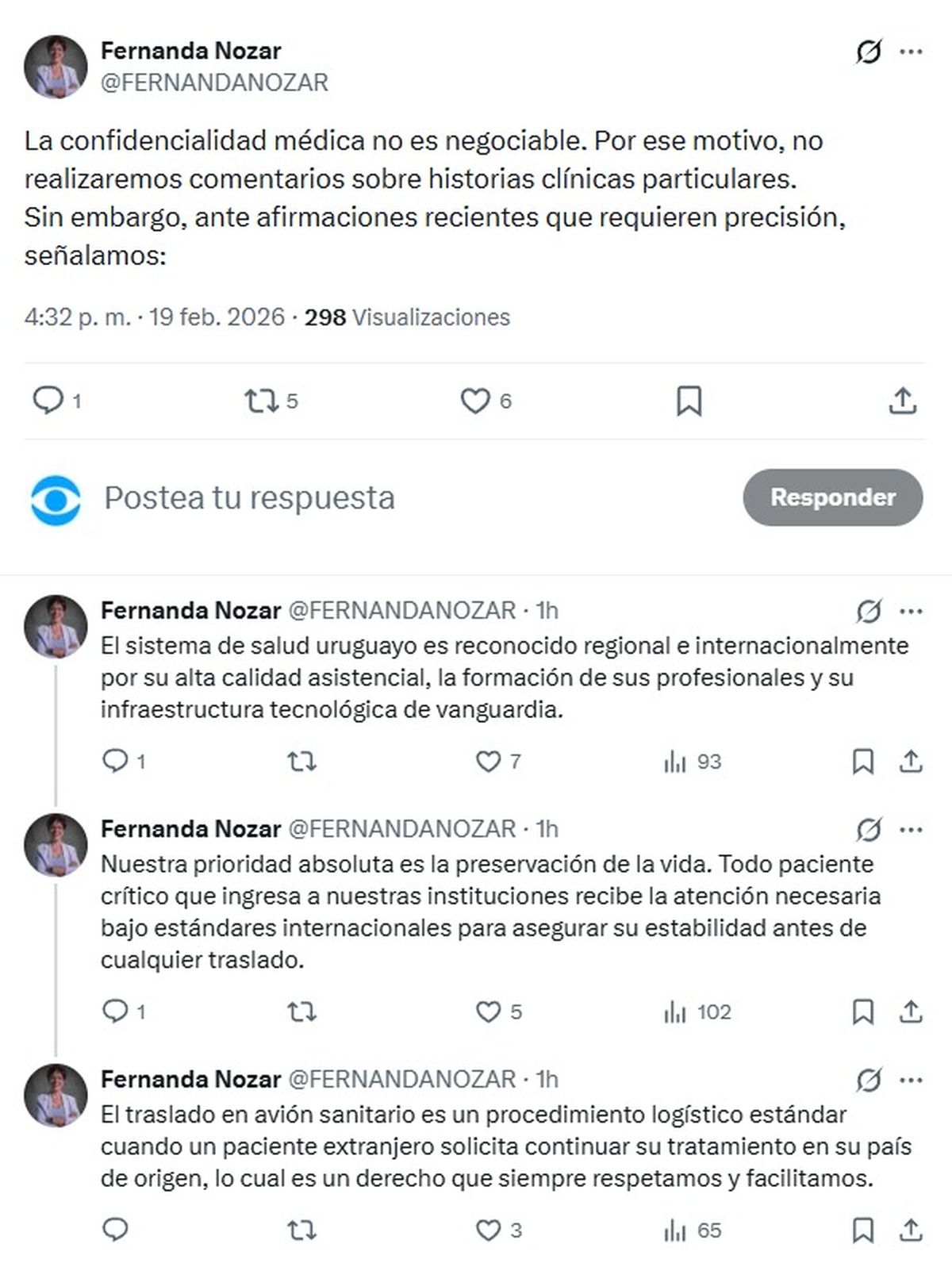Like the reply about preservación de la vida
952x1263 pixels.
click(488, 1012)
